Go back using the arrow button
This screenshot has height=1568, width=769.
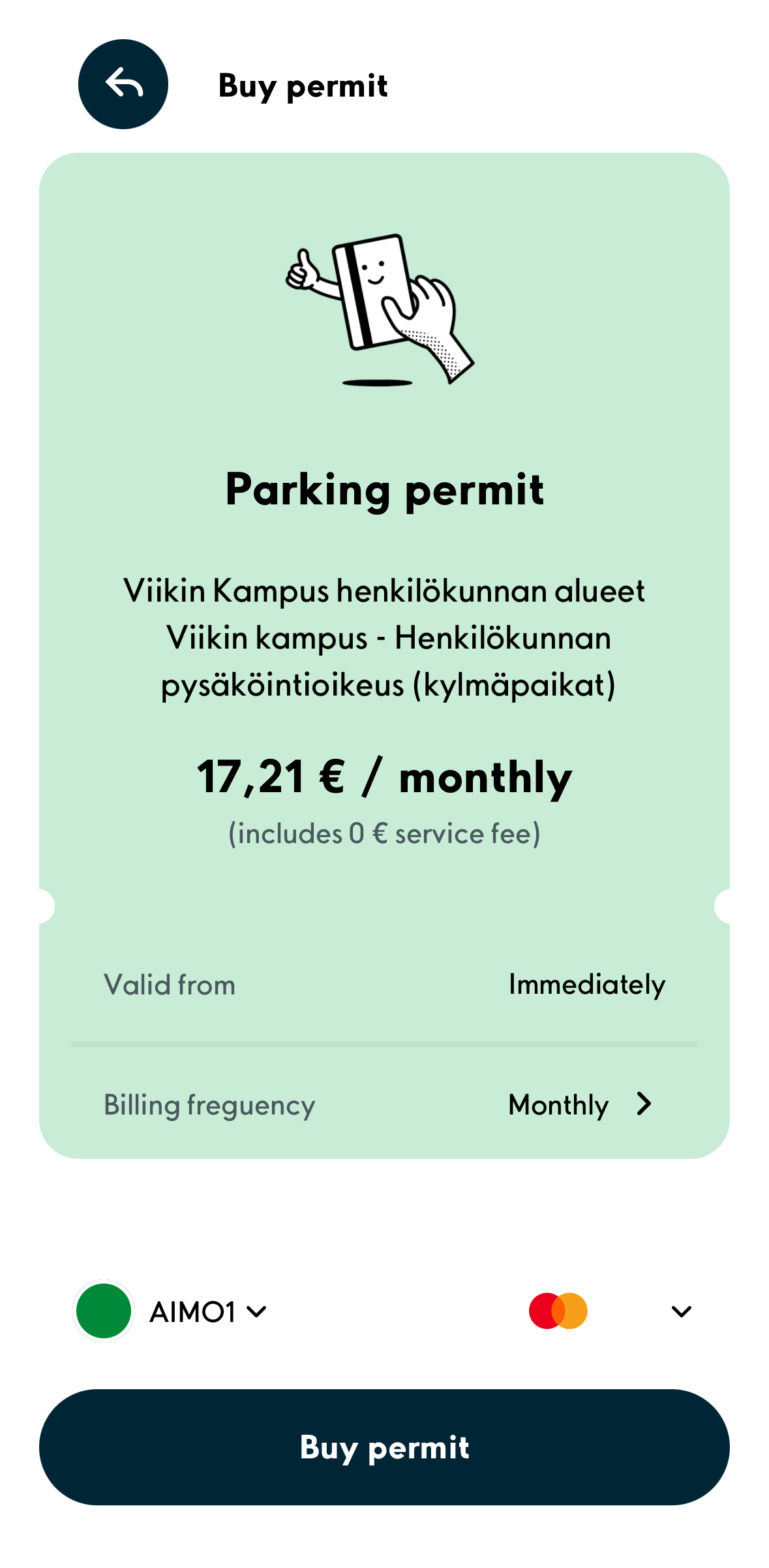click(123, 84)
